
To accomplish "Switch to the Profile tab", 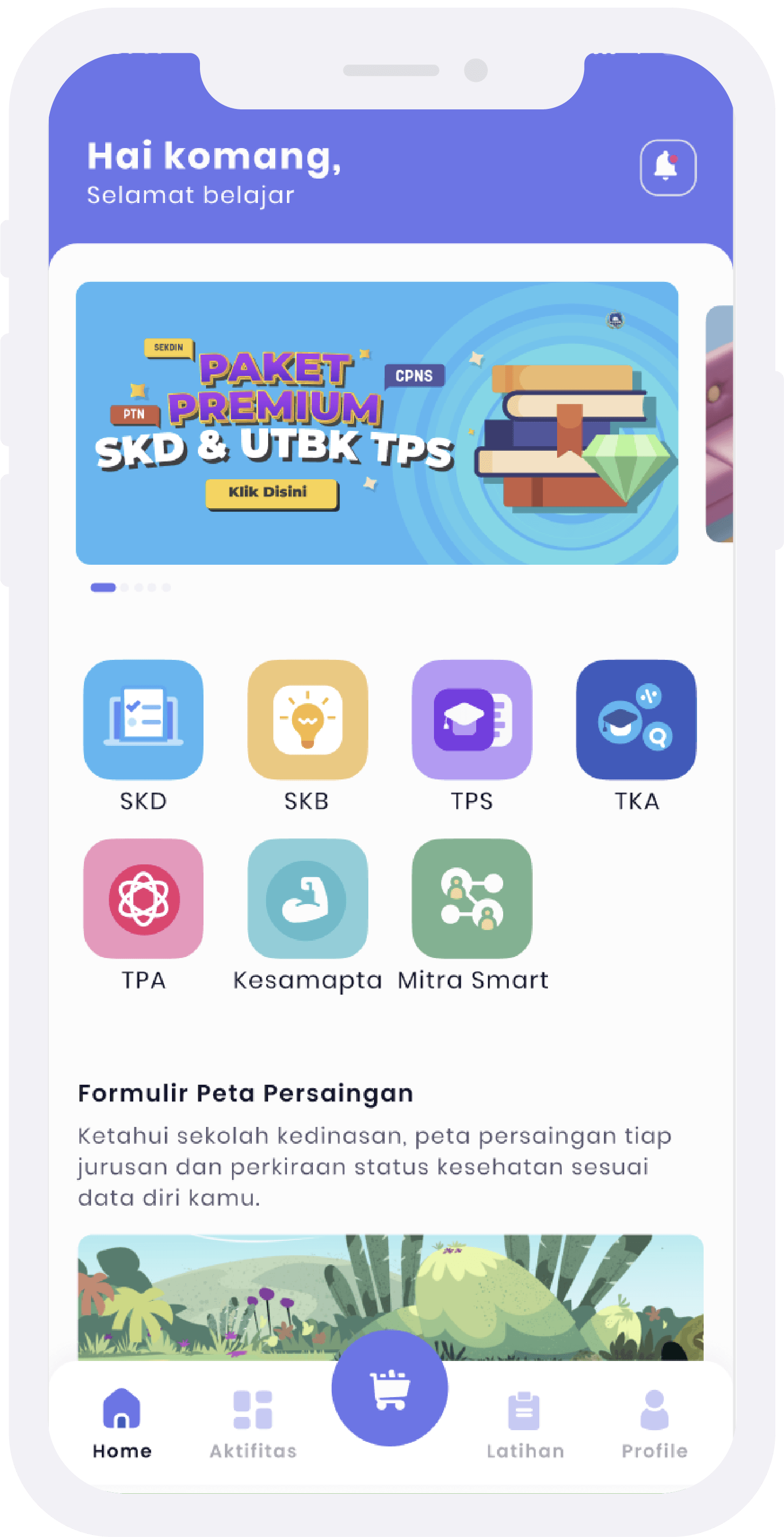I will [655, 1424].
